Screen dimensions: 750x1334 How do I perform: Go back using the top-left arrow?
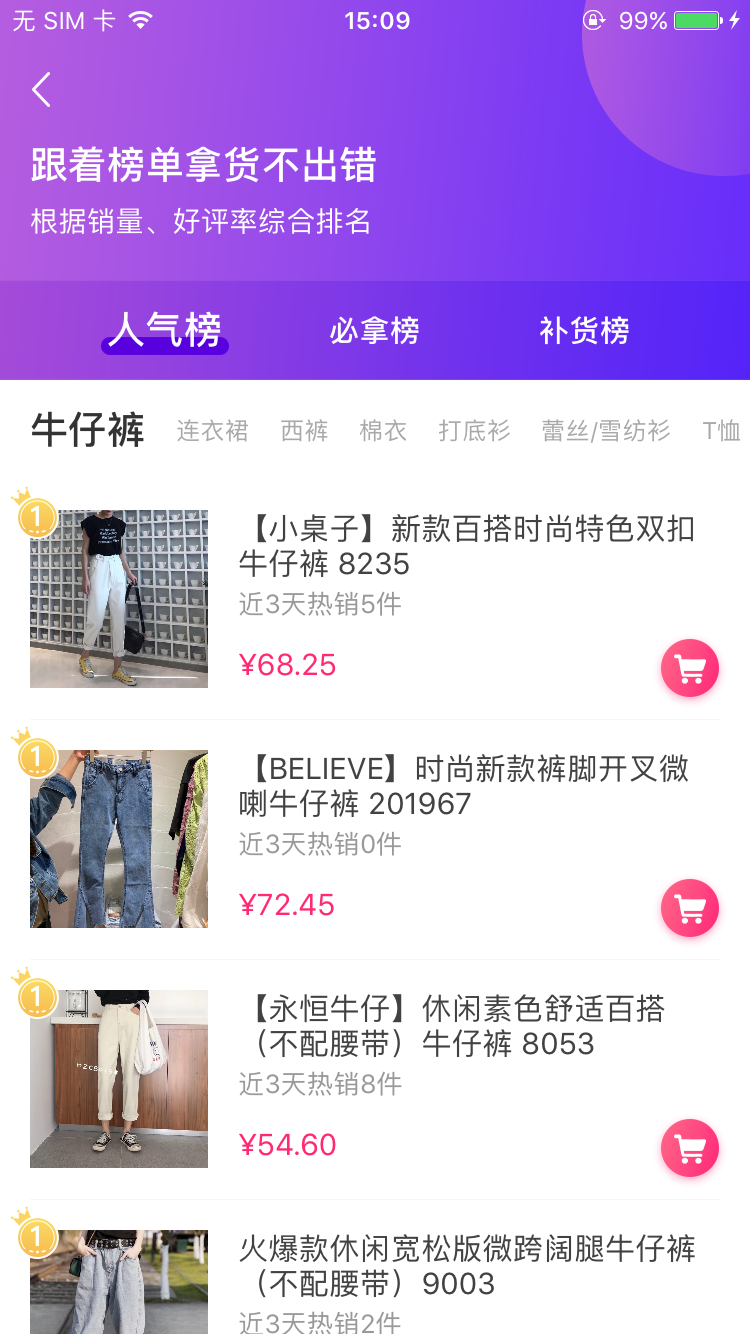click(x=41, y=90)
